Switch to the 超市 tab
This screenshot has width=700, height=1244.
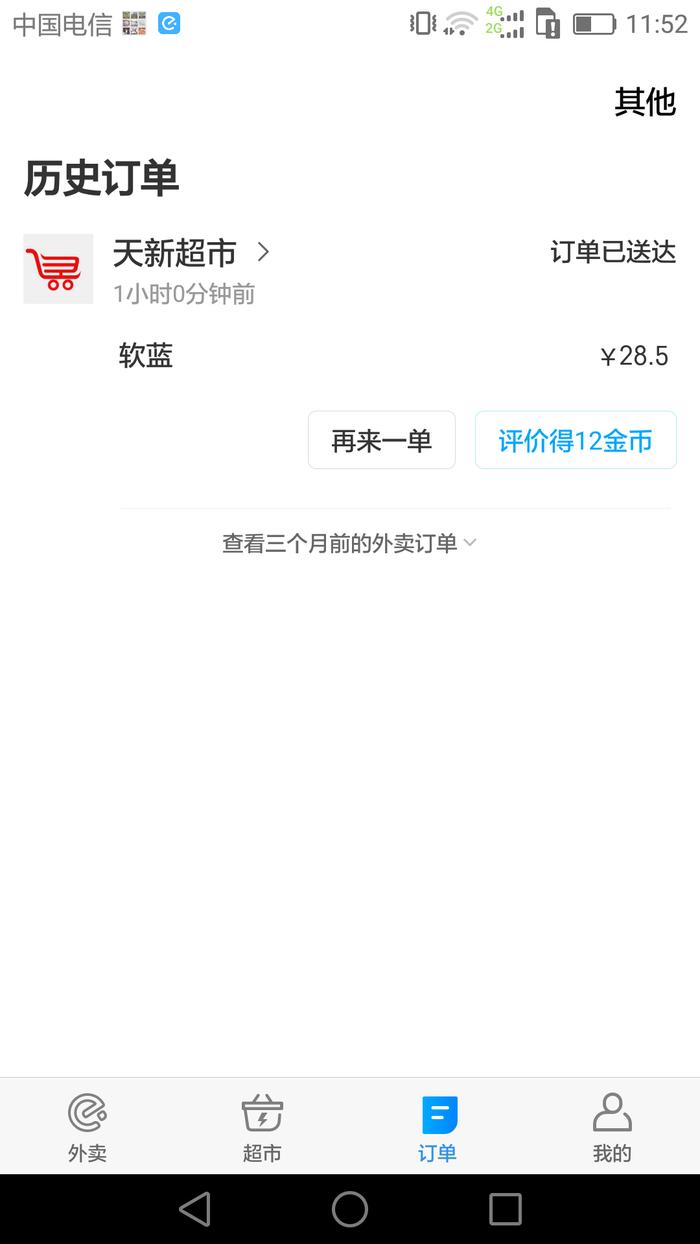point(262,1127)
